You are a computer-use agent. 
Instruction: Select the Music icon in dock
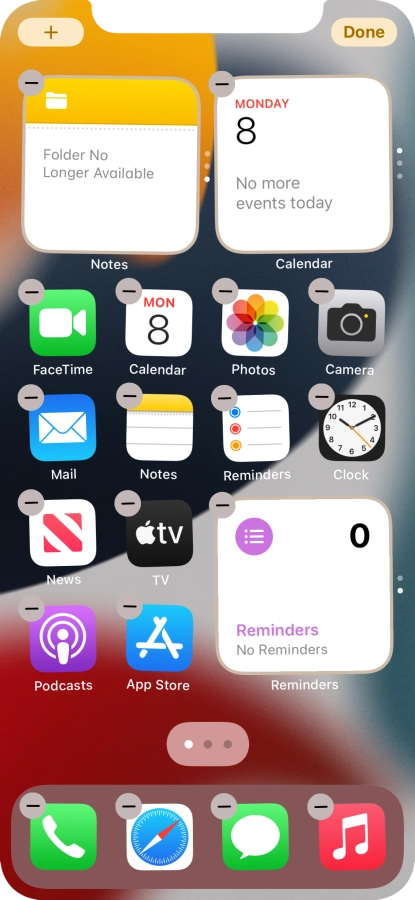(x=352, y=837)
